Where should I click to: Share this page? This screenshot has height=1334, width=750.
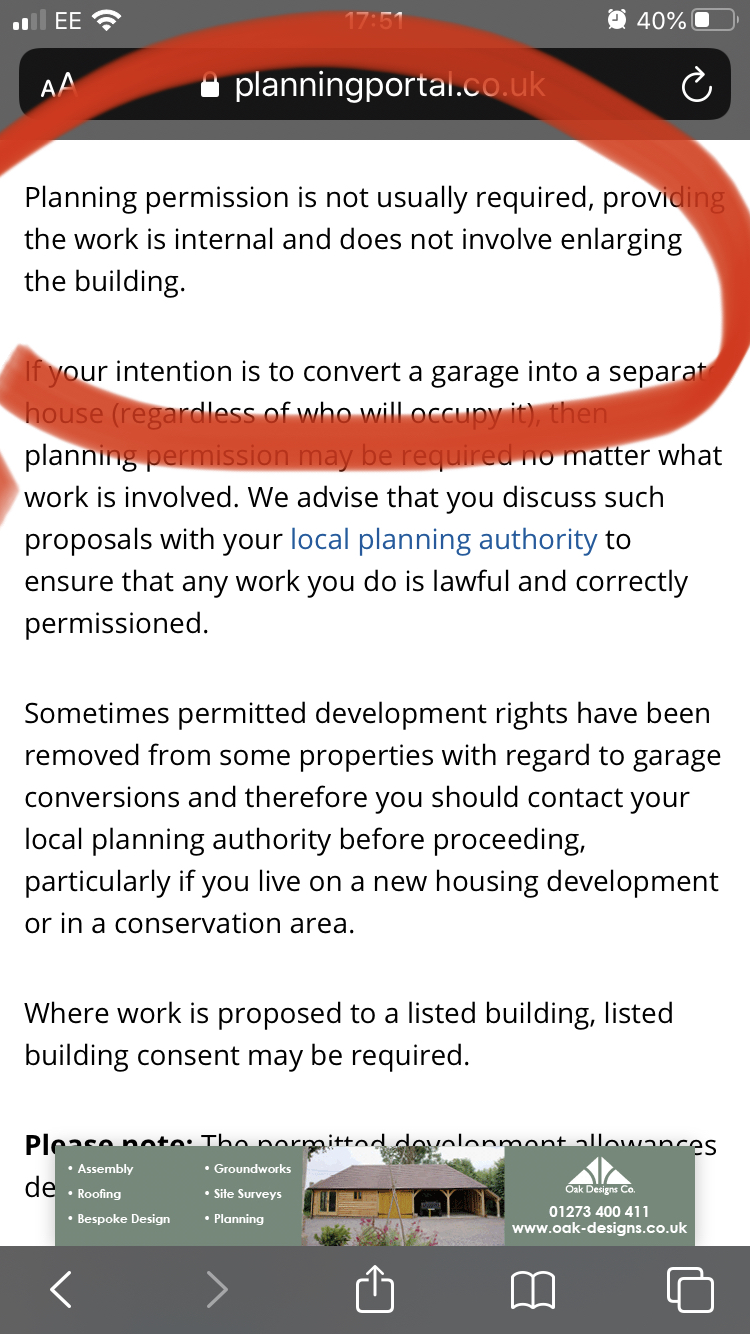click(x=375, y=1290)
